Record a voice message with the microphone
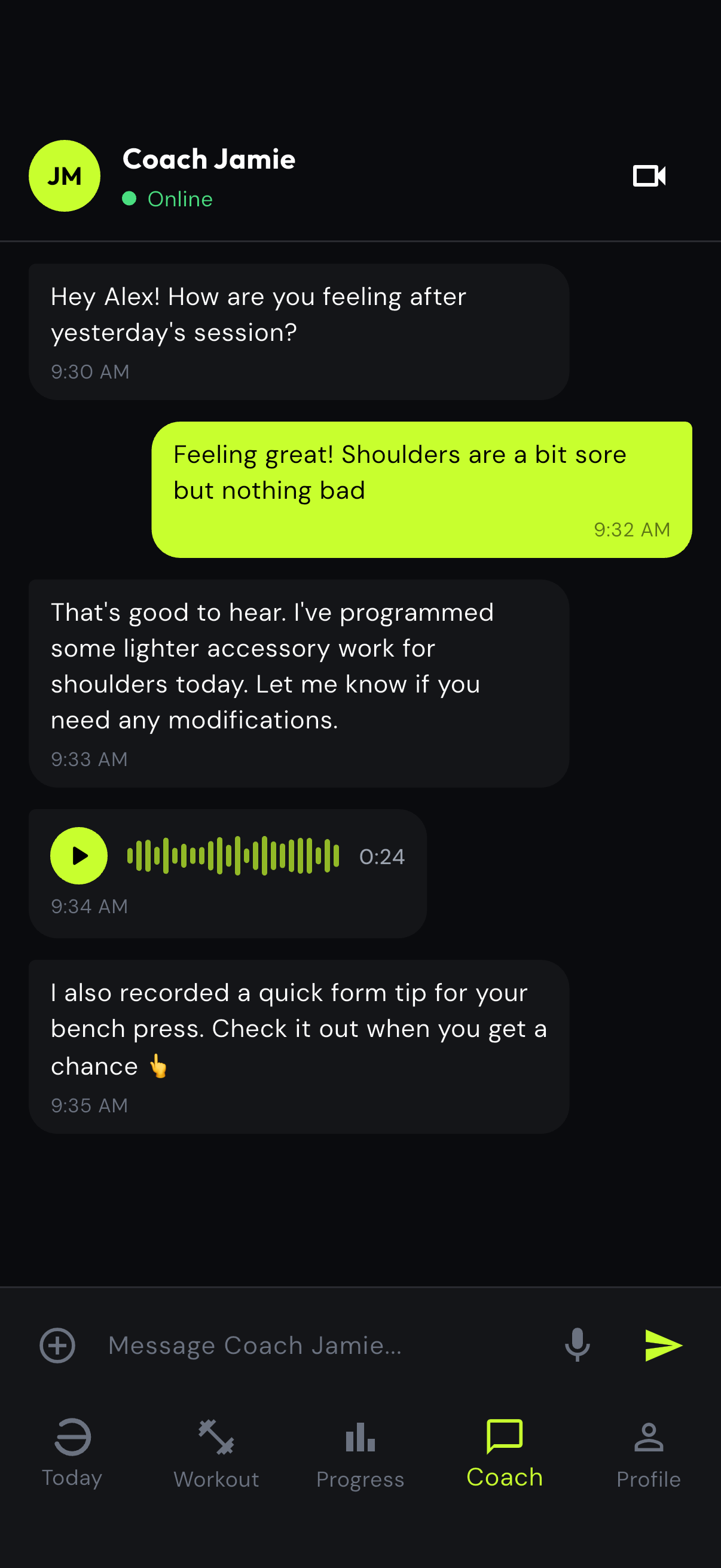Image resolution: width=721 pixels, height=1568 pixels. 577,1344
